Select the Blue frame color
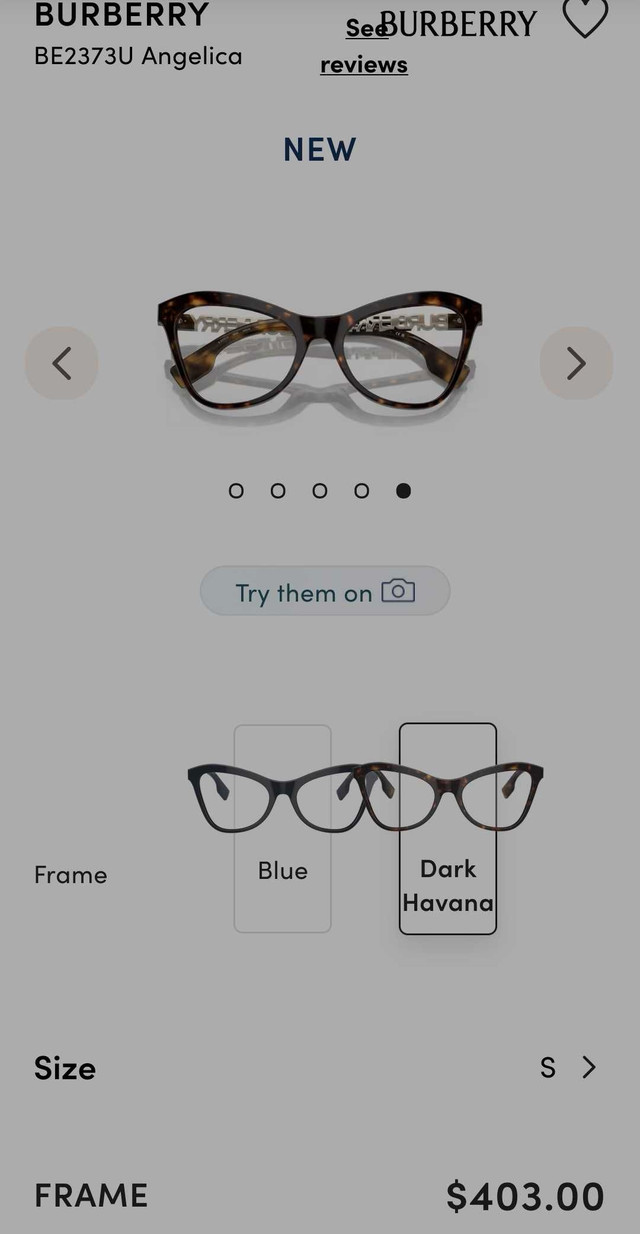Screen dimensions: 640x1234 (282, 828)
